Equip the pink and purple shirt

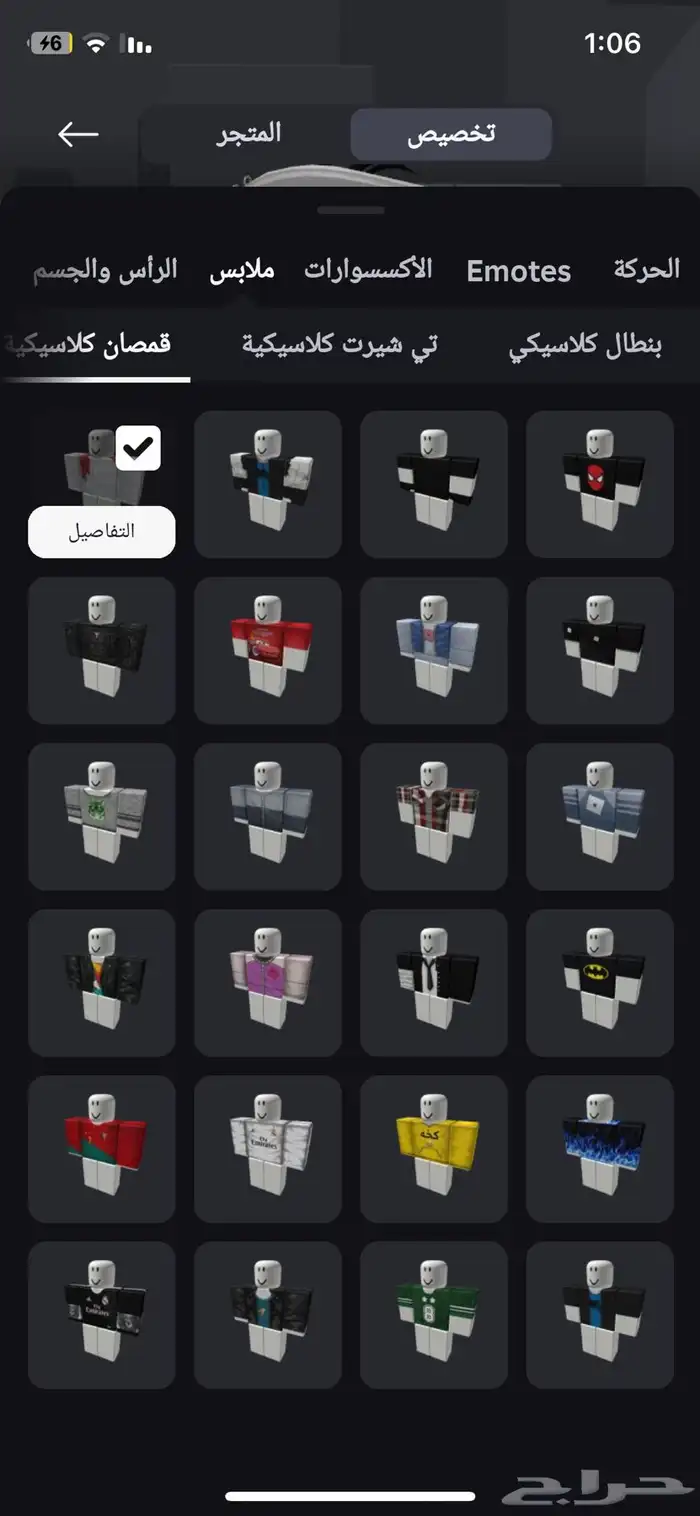click(x=267, y=982)
